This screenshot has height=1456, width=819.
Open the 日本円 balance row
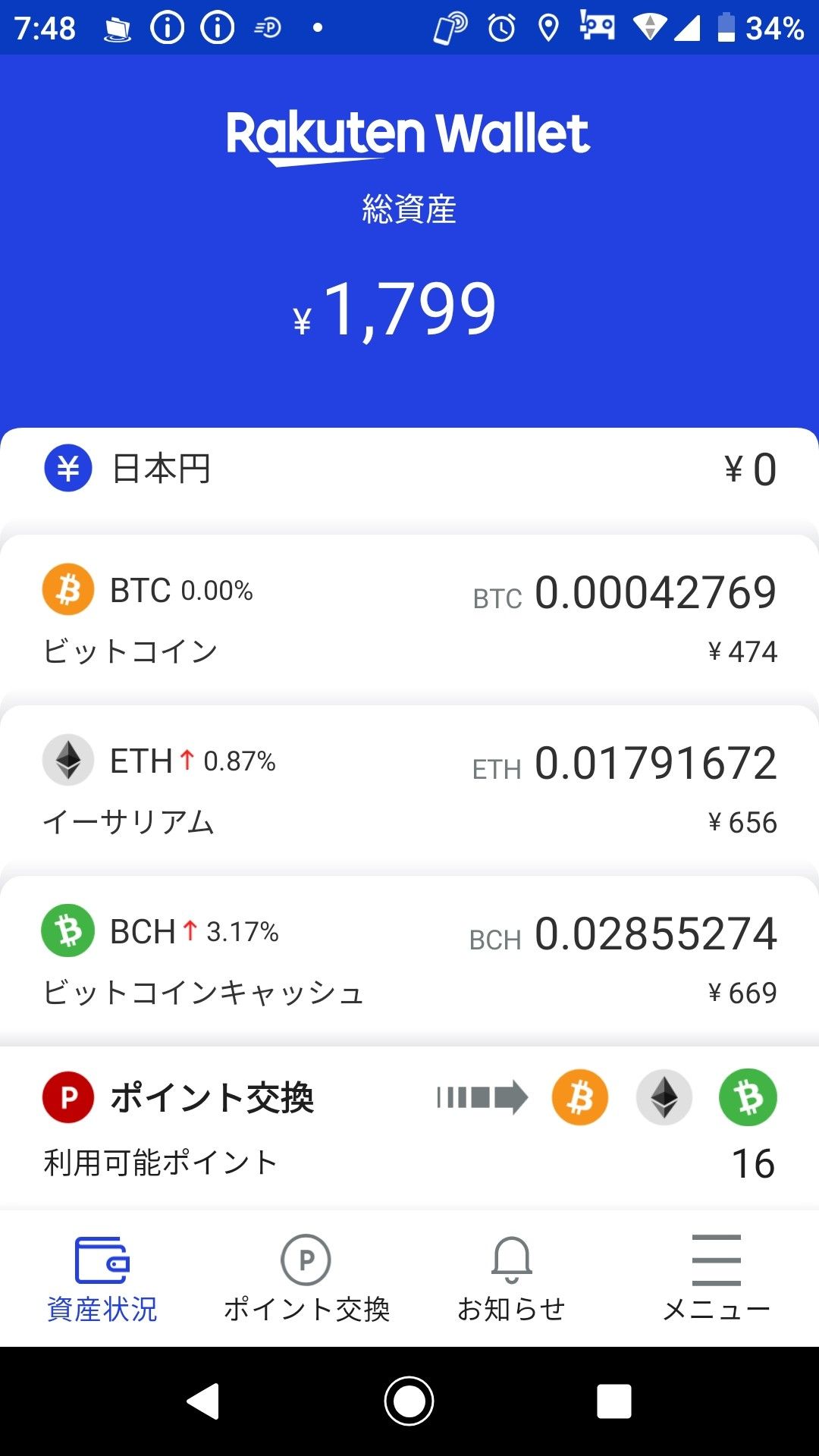(x=409, y=469)
